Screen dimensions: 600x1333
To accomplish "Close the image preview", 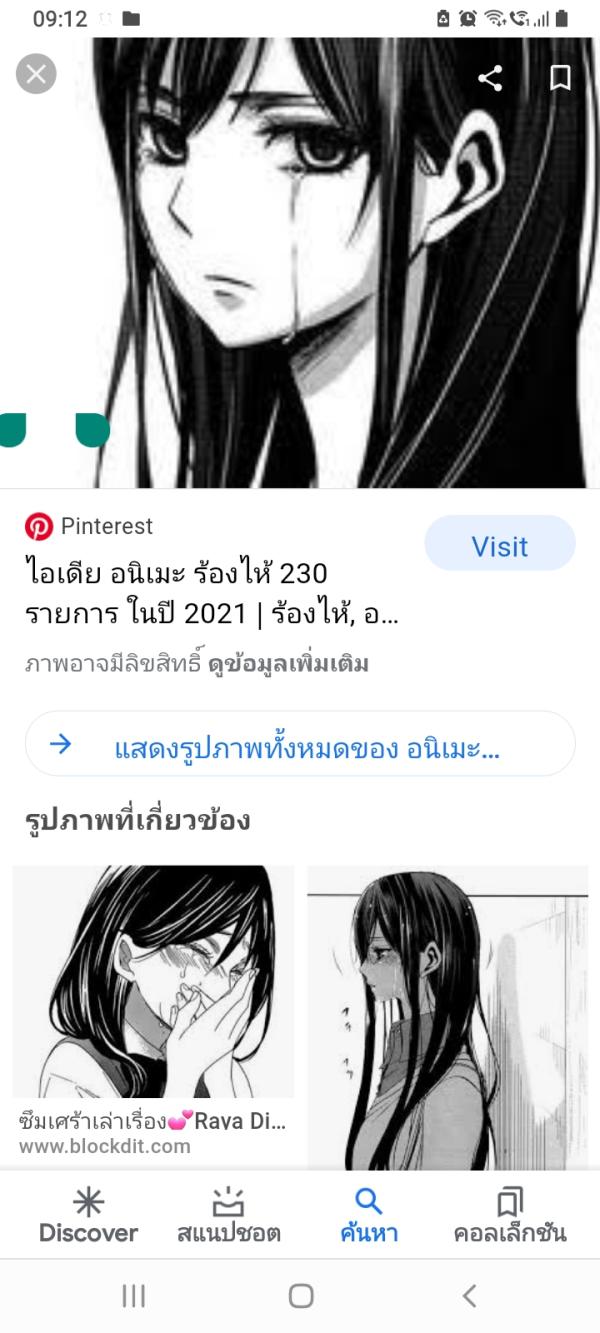I will click(x=37, y=74).
